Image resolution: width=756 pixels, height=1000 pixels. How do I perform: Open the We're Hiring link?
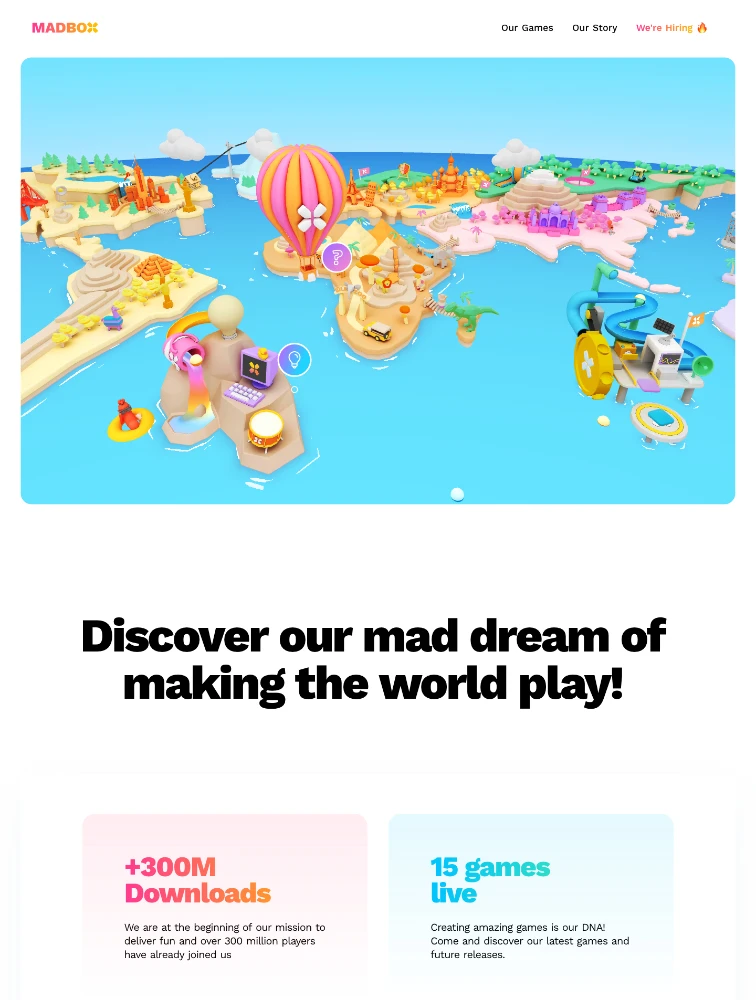[671, 28]
